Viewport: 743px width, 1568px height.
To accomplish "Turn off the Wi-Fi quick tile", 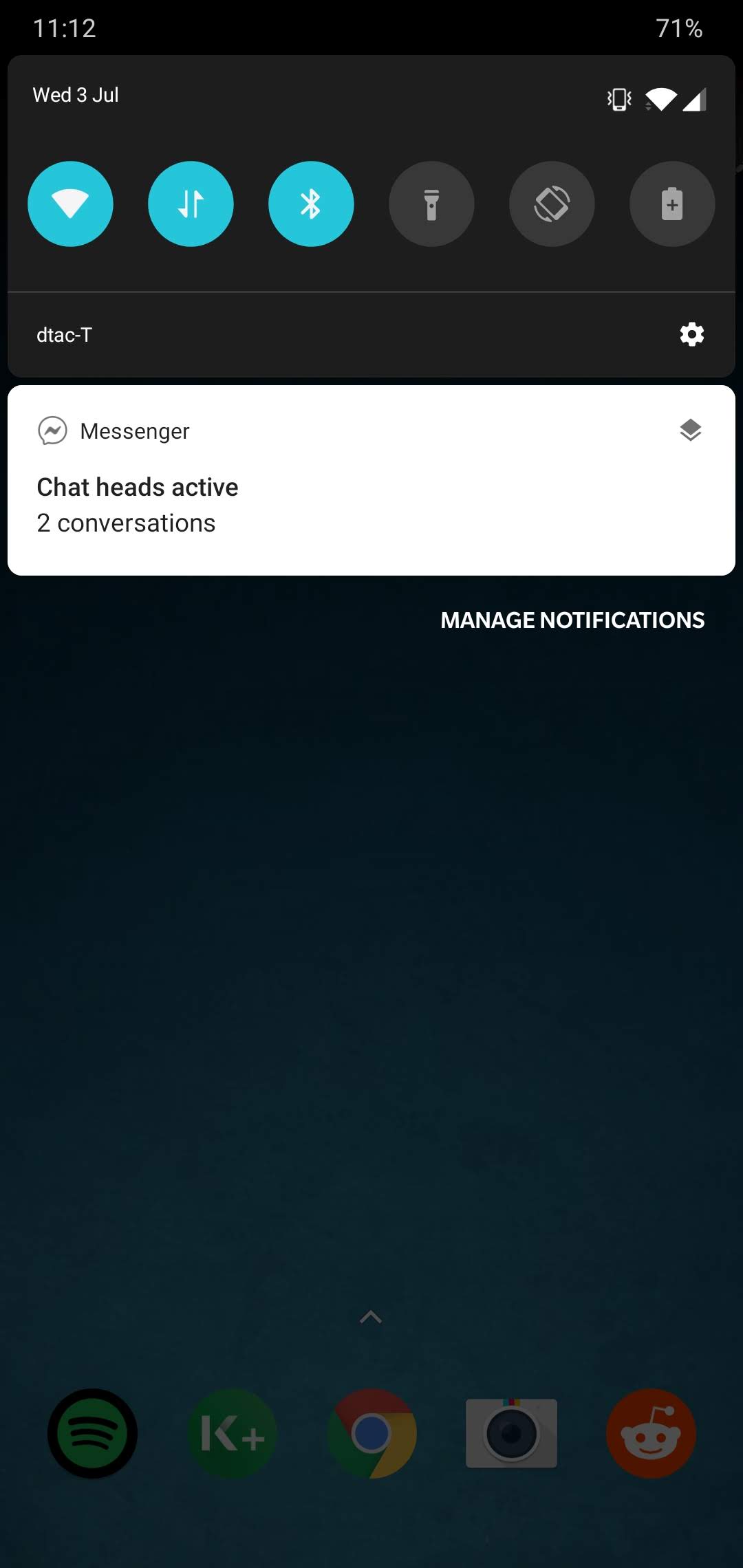I will pyautogui.click(x=70, y=204).
